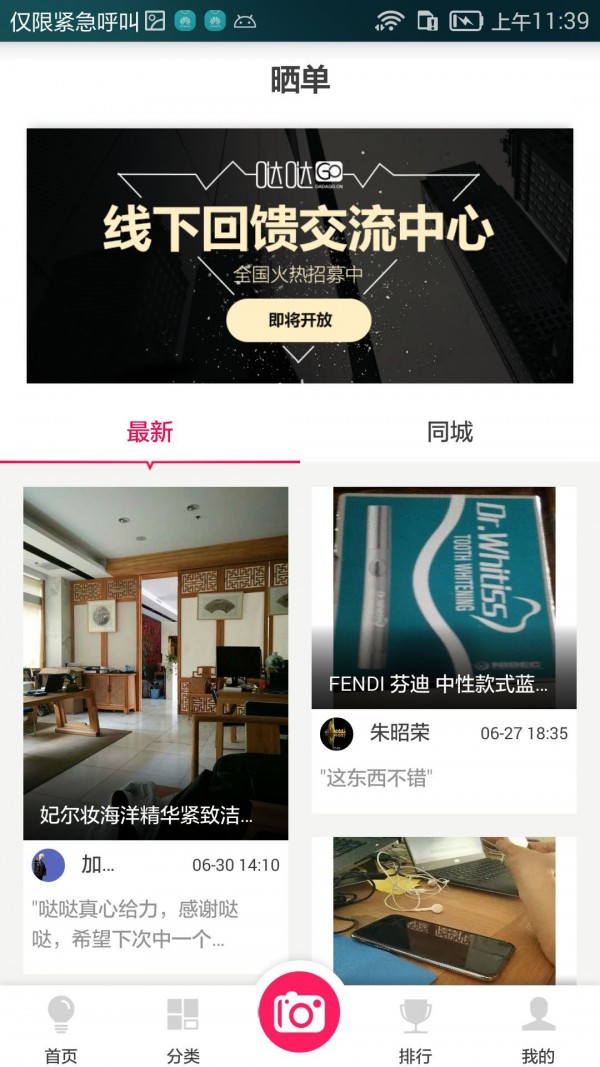
Task: Go to the 我的 tab
Action: pyautogui.click(x=538, y=1029)
